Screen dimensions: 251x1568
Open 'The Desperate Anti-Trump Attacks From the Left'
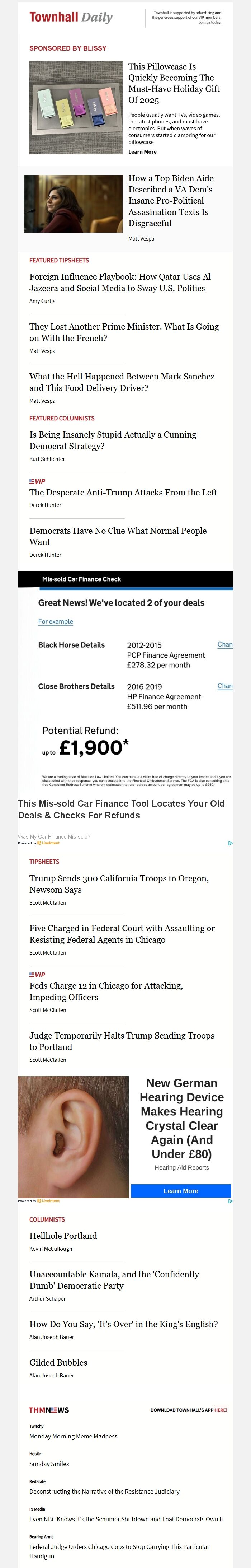pyautogui.click(x=123, y=493)
